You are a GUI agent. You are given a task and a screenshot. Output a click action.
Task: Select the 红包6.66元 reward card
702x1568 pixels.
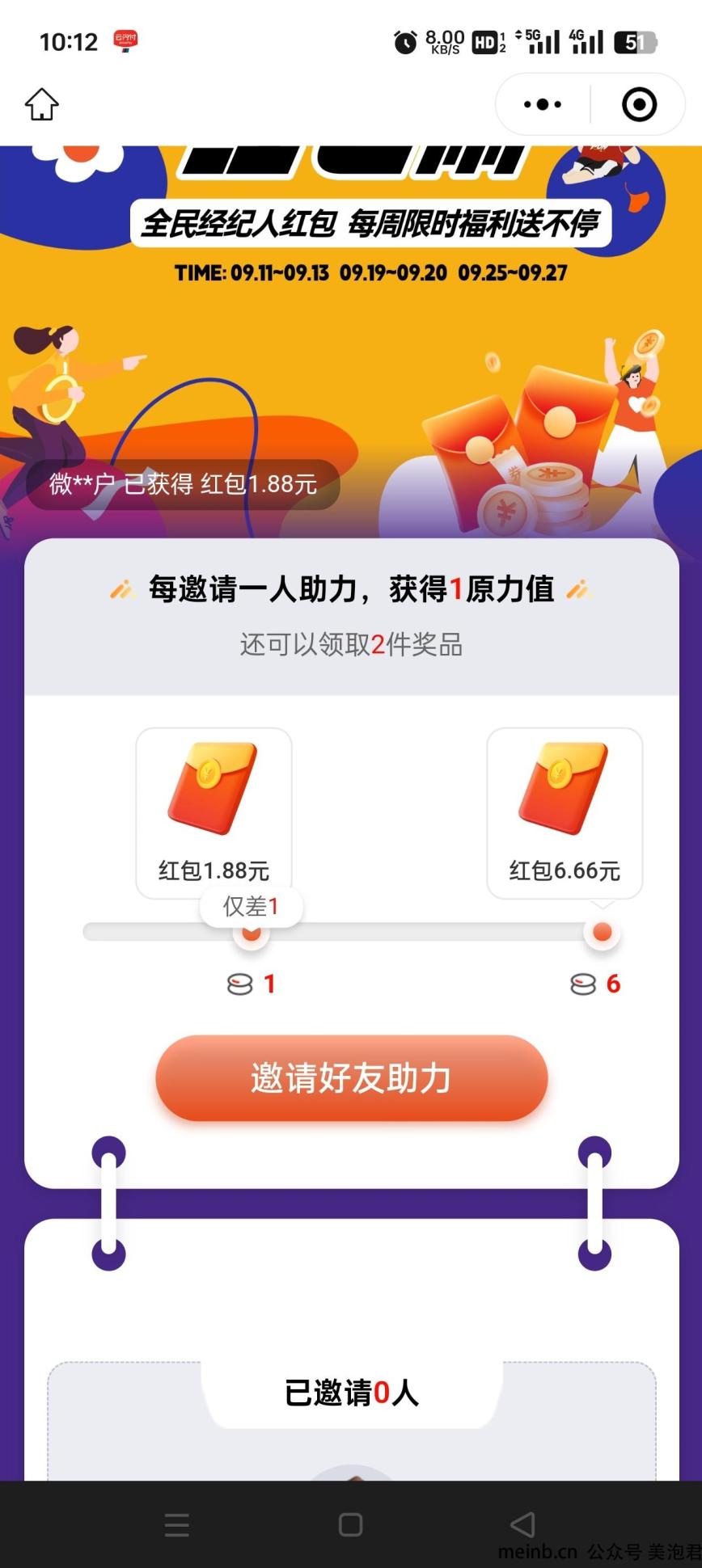564,811
